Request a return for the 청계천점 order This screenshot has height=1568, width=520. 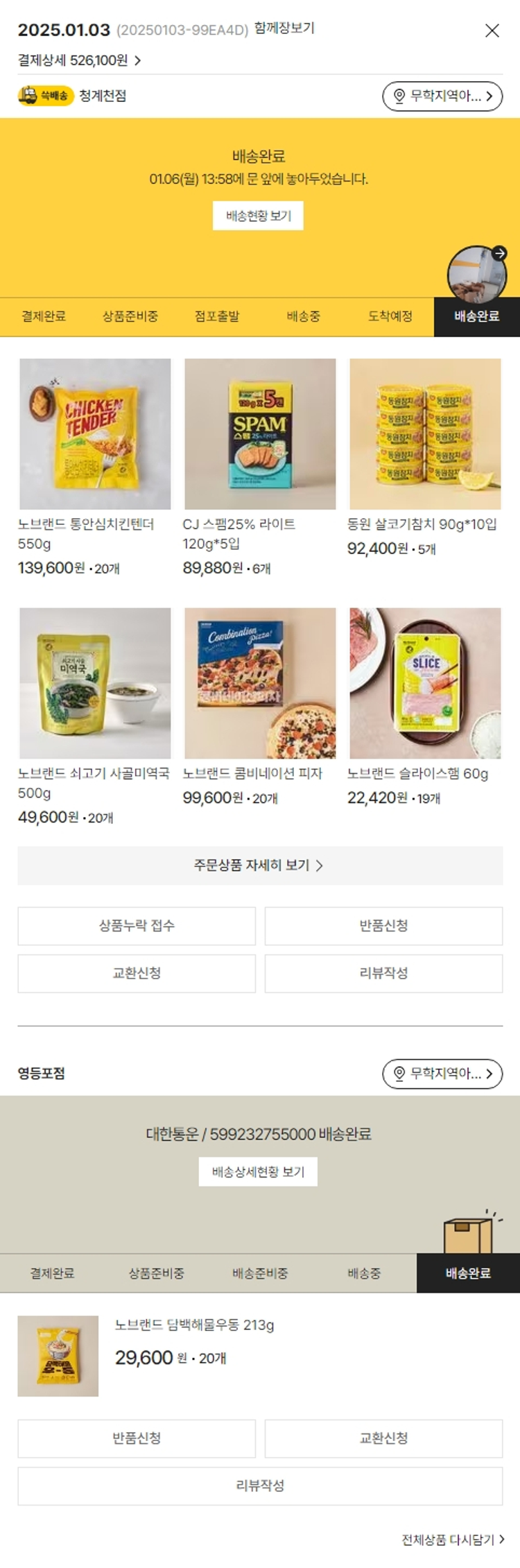pyautogui.click(x=383, y=926)
